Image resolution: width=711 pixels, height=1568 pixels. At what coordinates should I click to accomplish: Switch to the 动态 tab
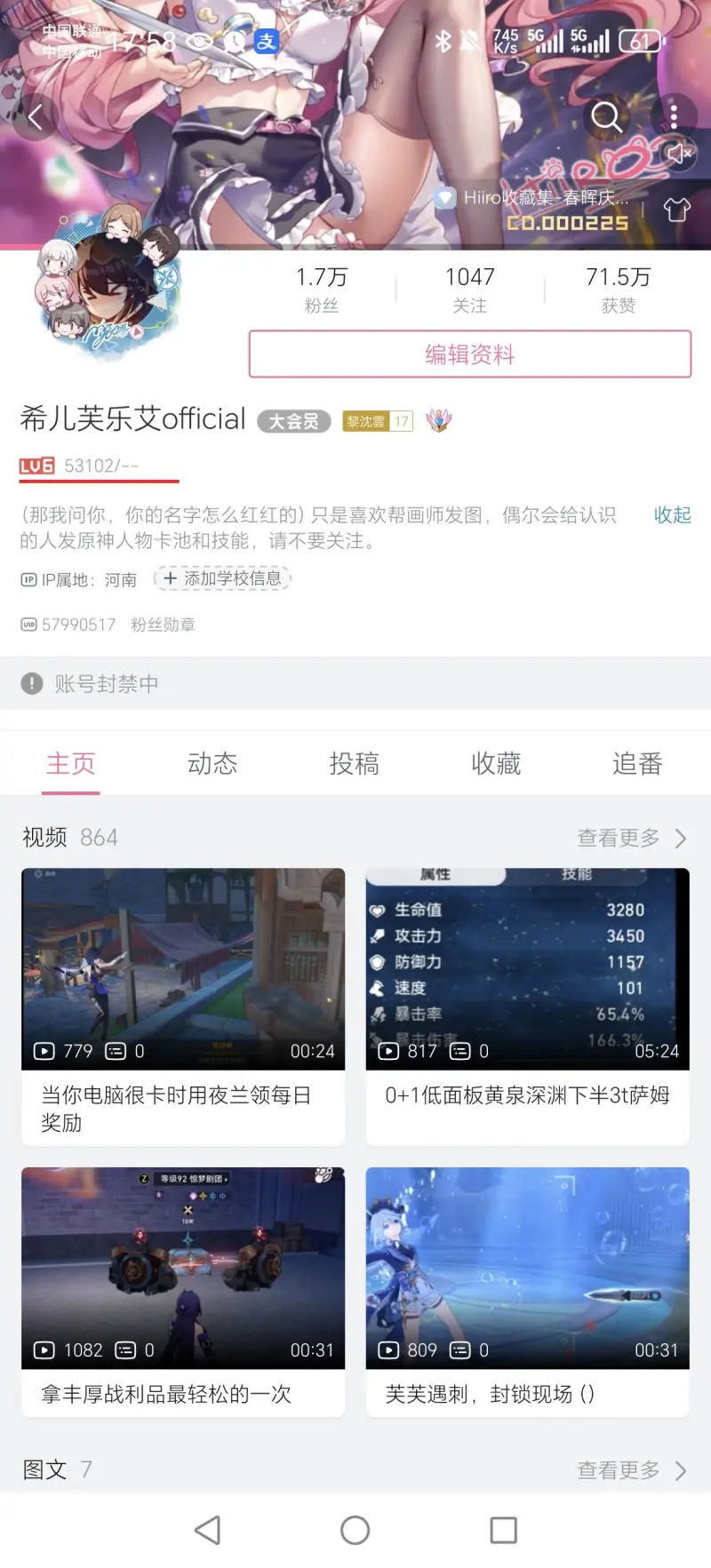[x=212, y=763]
